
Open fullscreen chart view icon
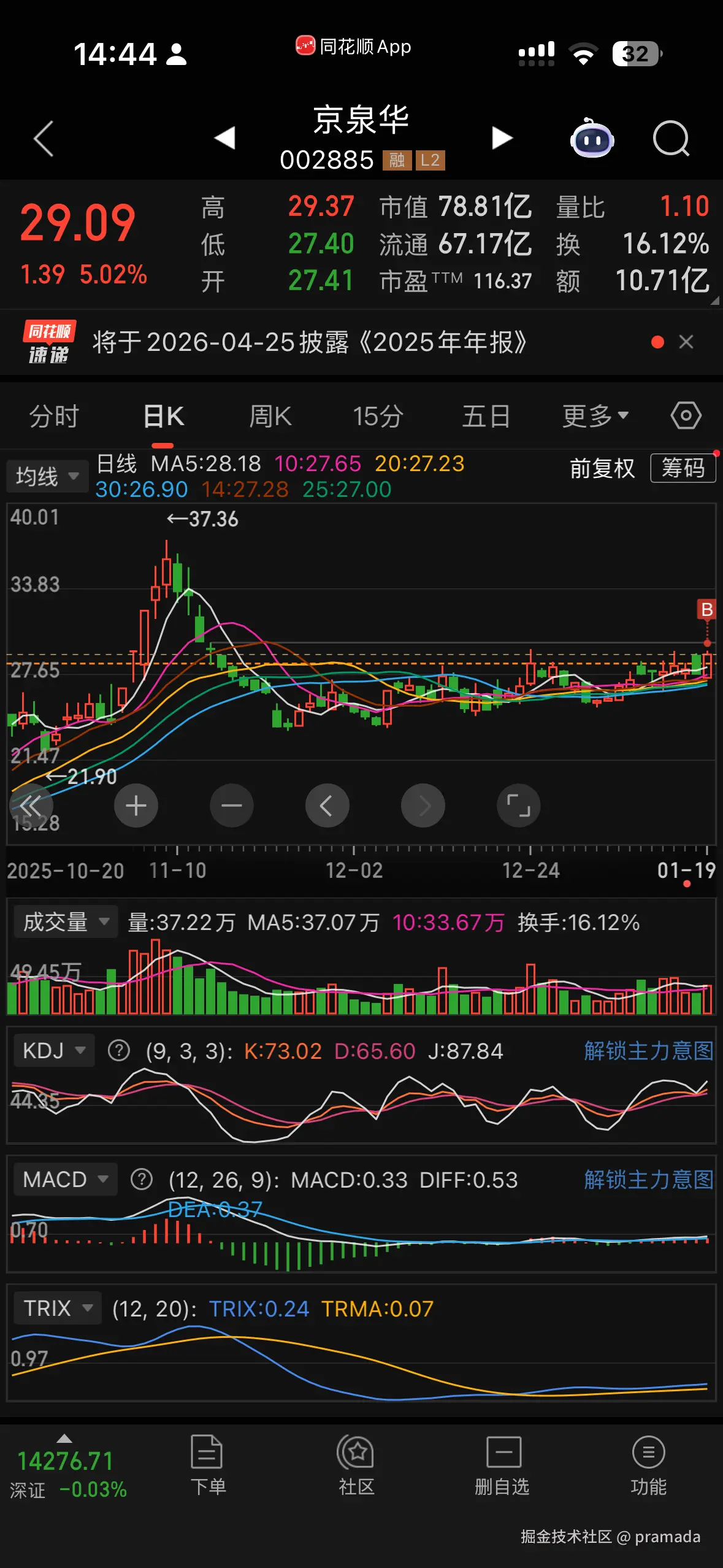(x=518, y=805)
